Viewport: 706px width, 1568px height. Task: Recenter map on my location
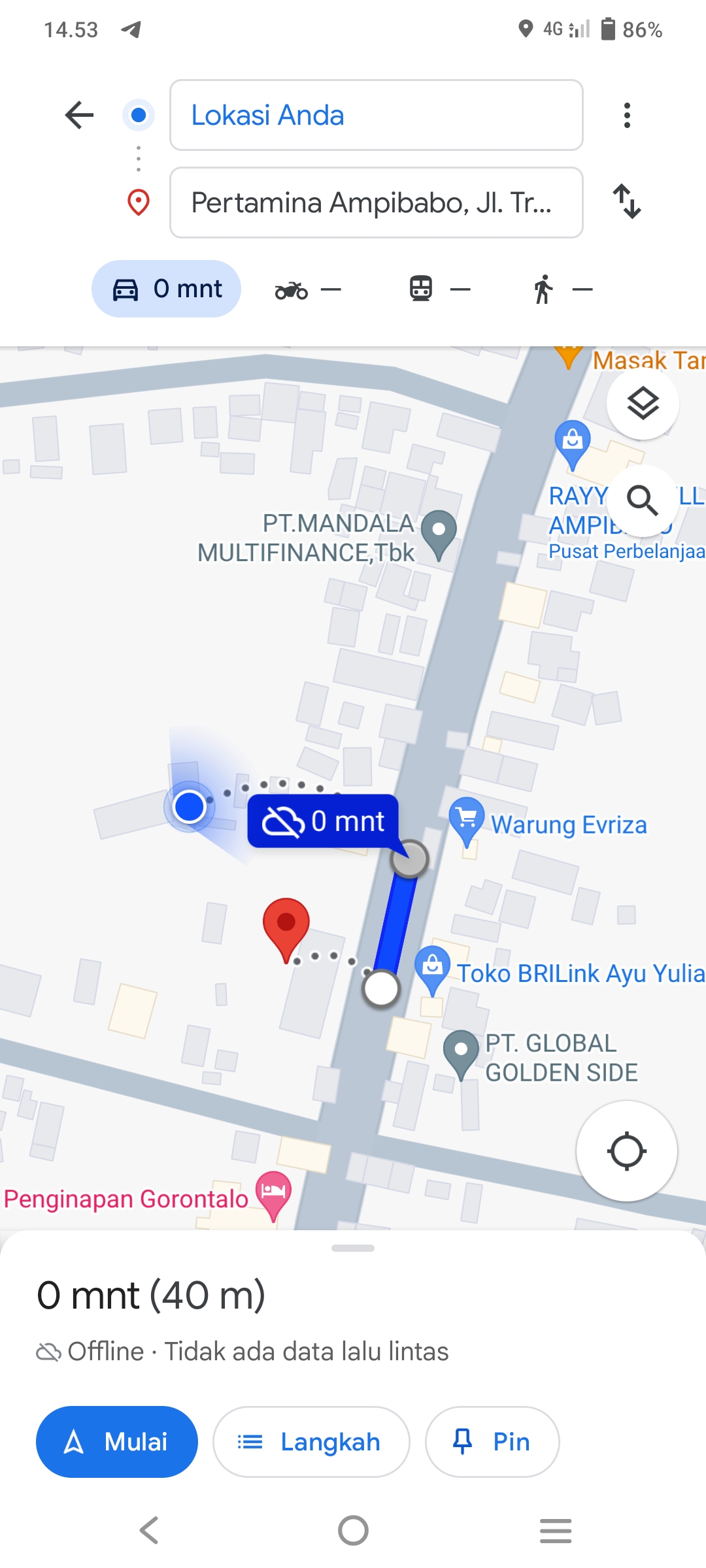pos(627,1151)
